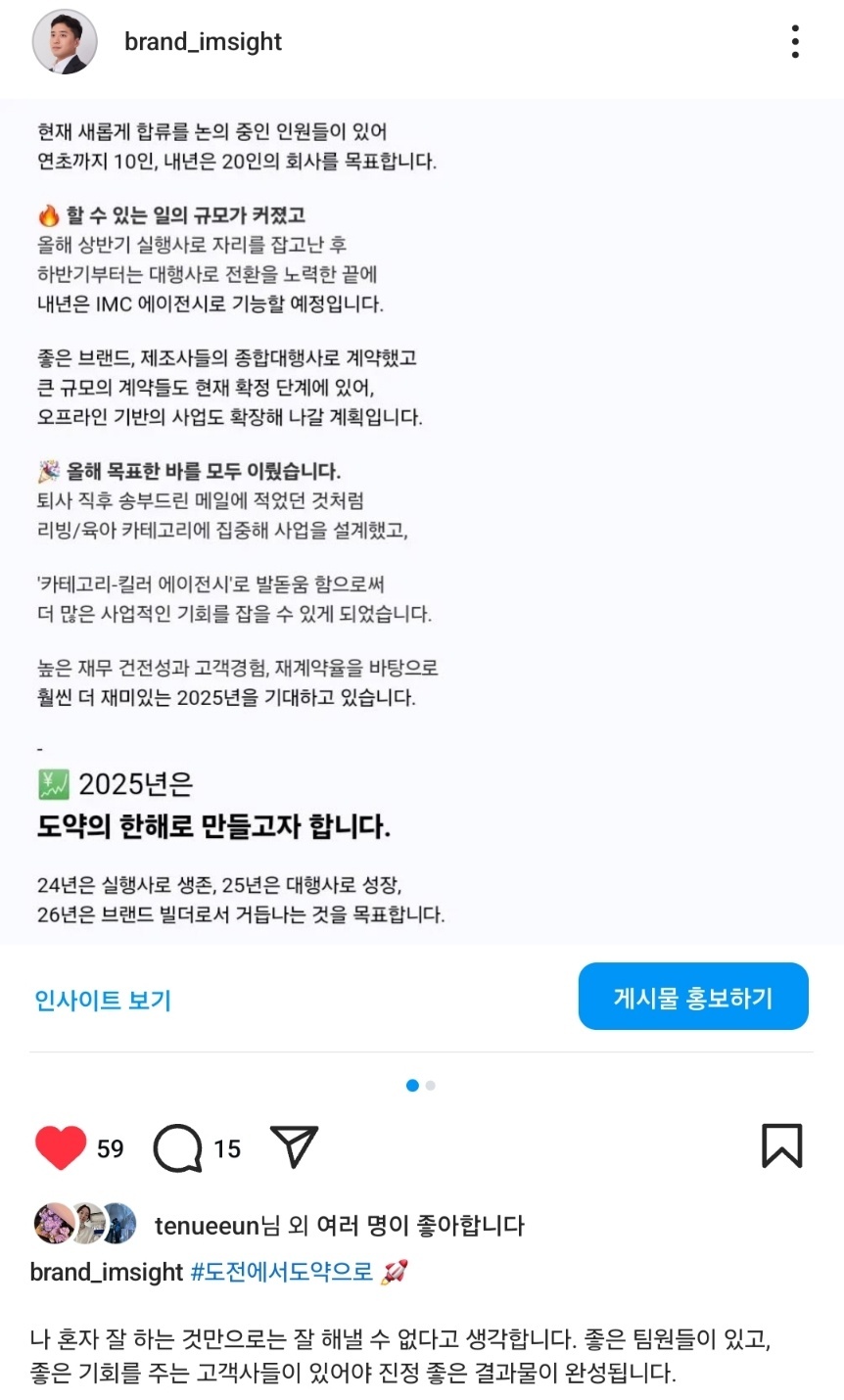Screen dimensions: 844x1400
Task: View insights via 인사이트 보기
Action: [103, 1000]
